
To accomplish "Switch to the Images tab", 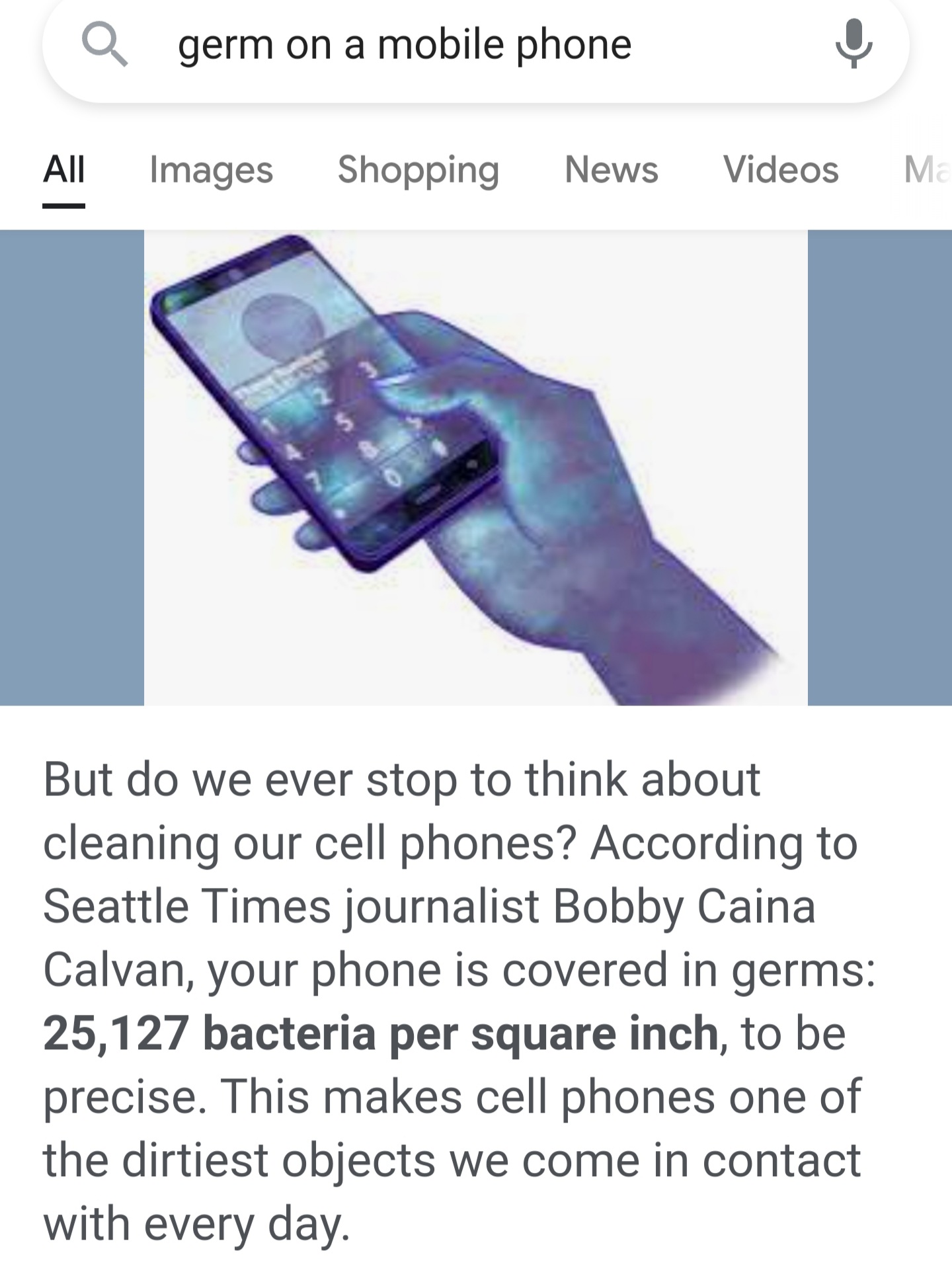I will 211,169.
